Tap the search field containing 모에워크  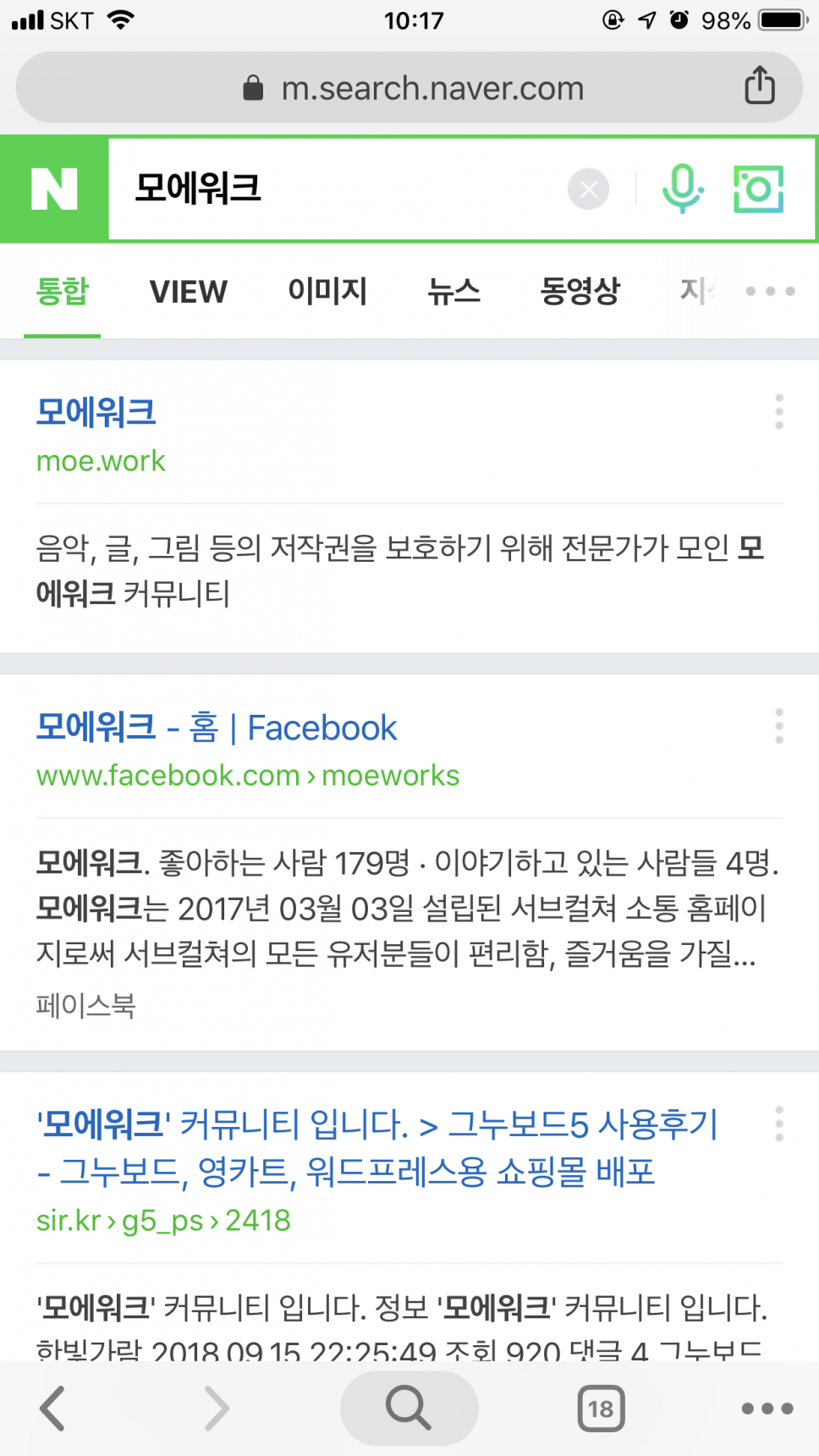point(338,189)
